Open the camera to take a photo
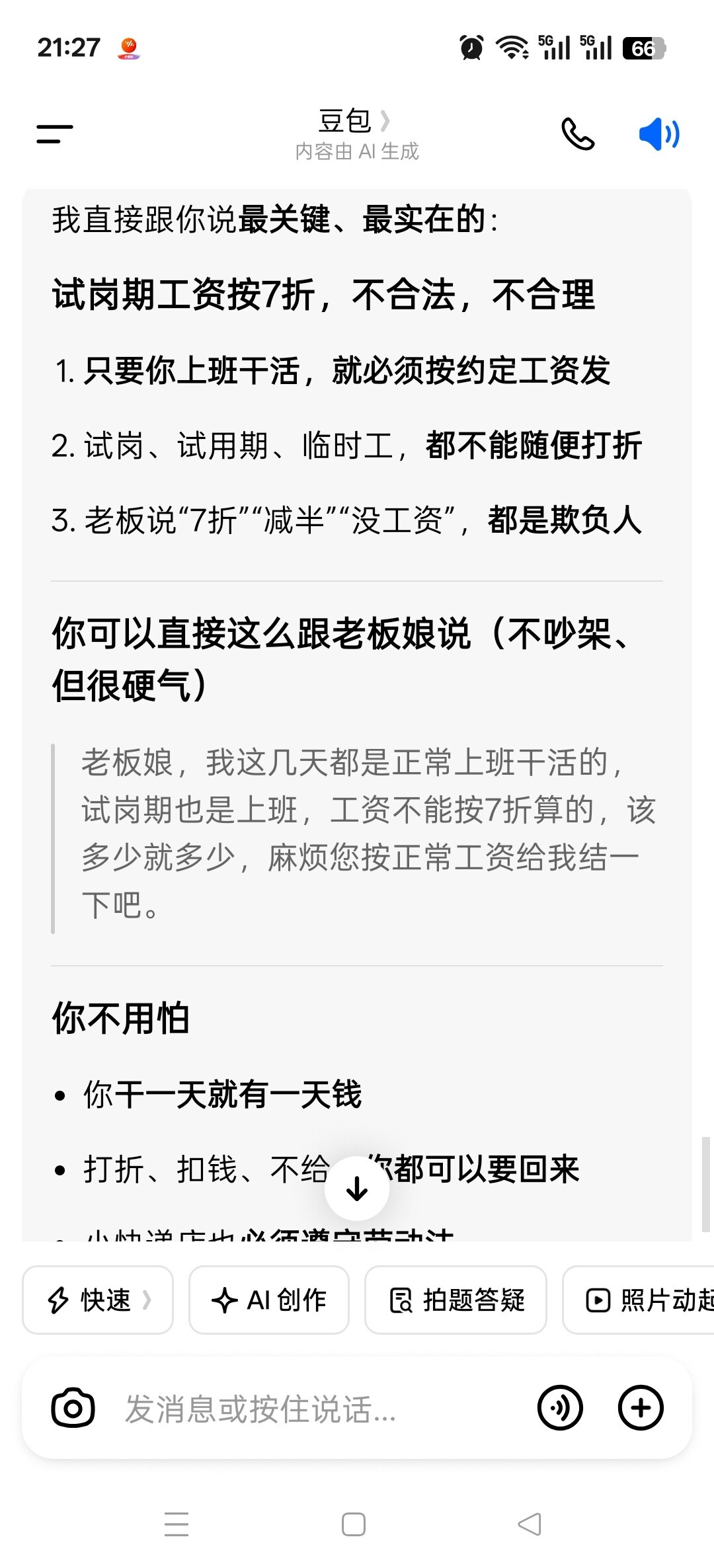The width and height of the screenshot is (714, 1568). click(x=73, y=1409)
